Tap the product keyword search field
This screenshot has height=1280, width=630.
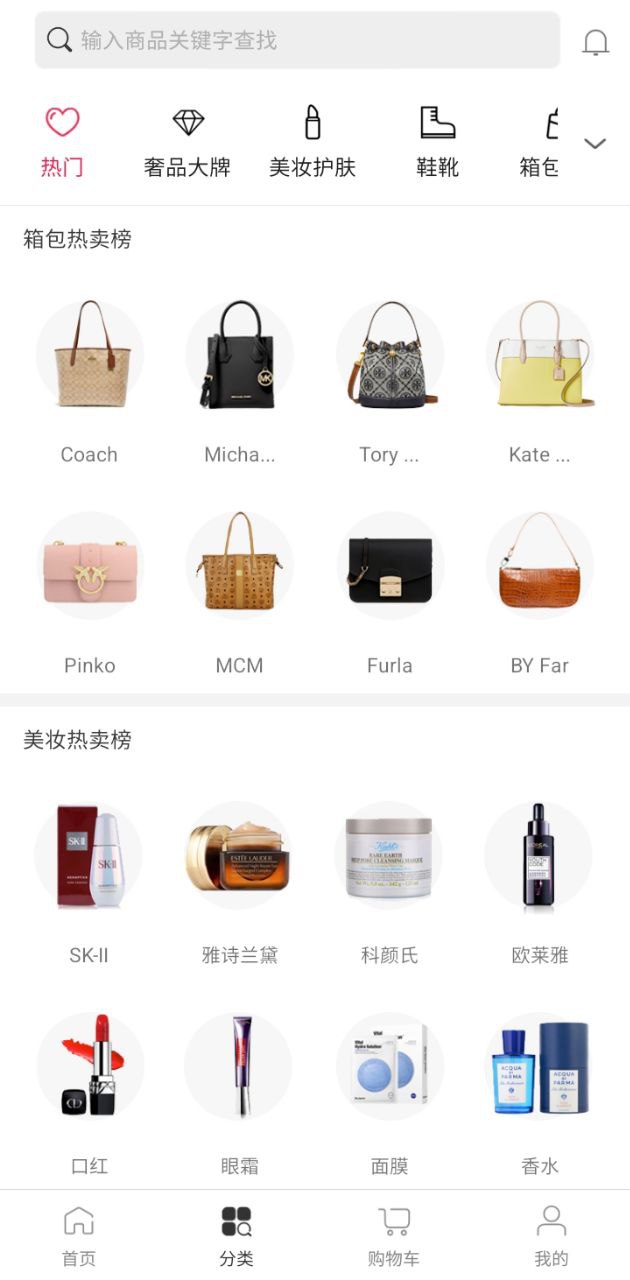[x=297, y=40]
